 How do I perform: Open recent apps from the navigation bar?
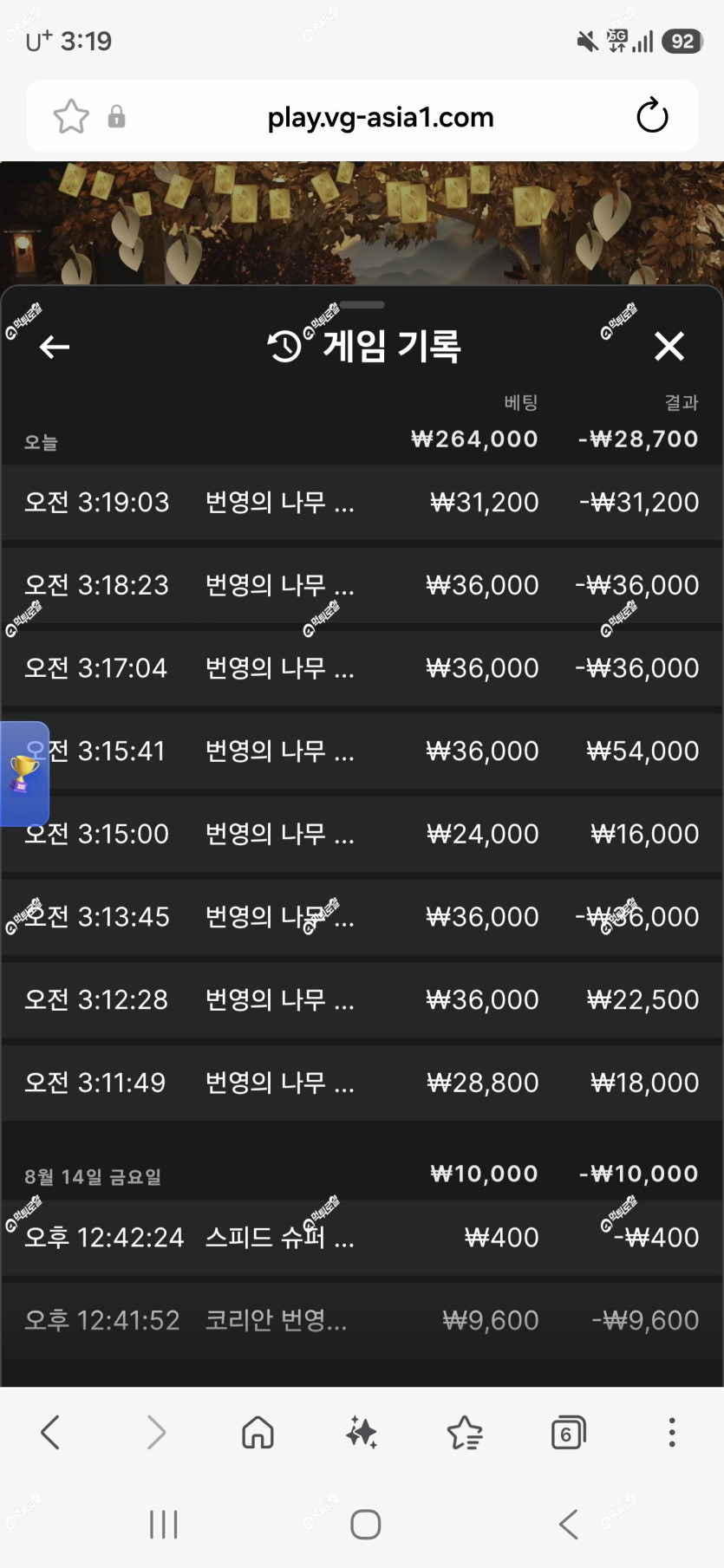point(164,1524)
